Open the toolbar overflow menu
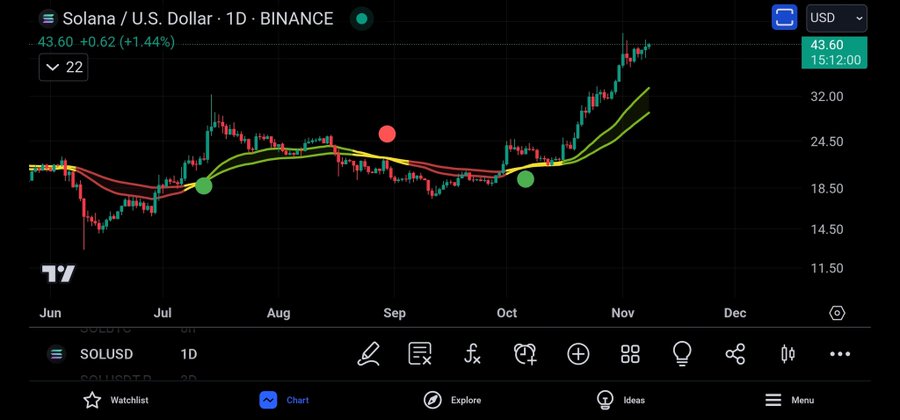This screenshot has height=420, width=900. point(840,353)
